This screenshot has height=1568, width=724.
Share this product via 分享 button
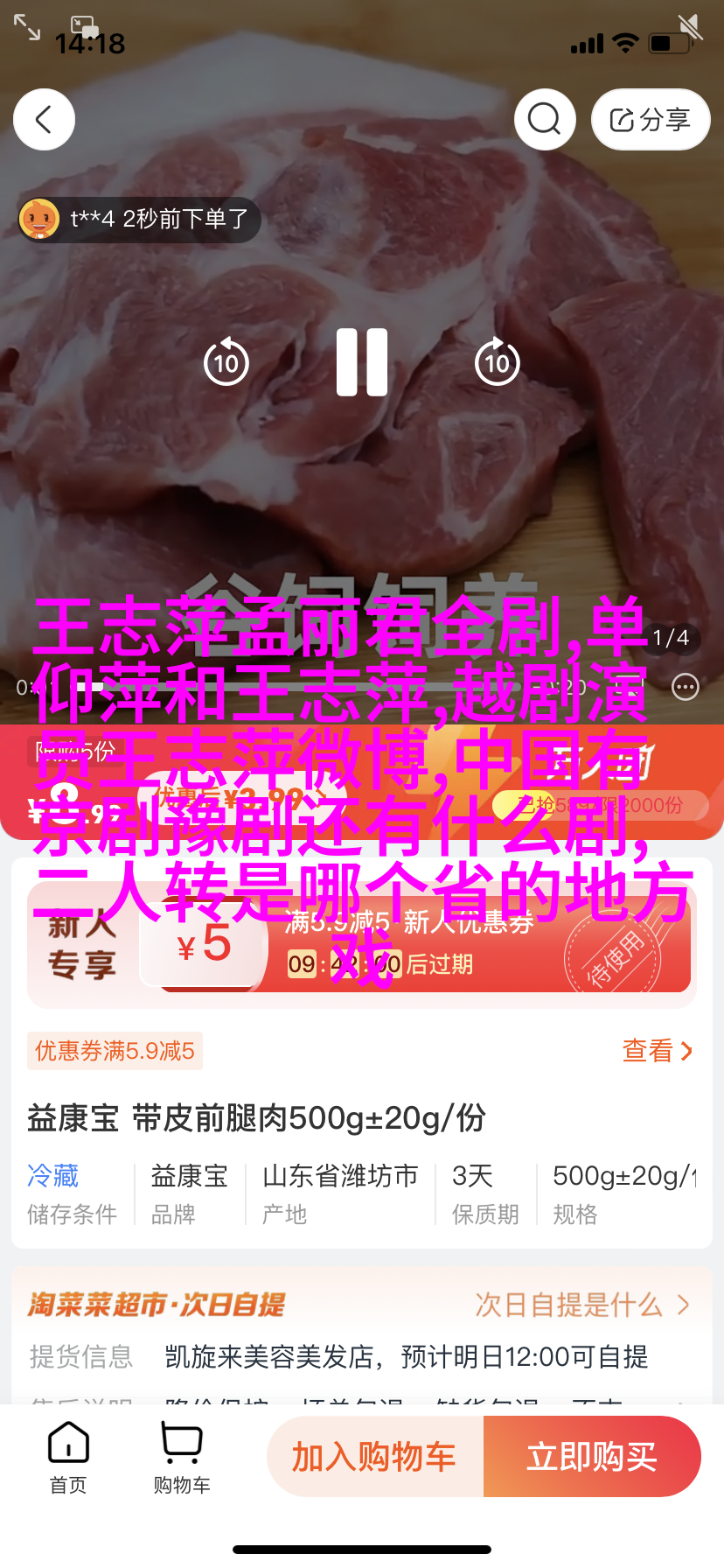[650, 120]
